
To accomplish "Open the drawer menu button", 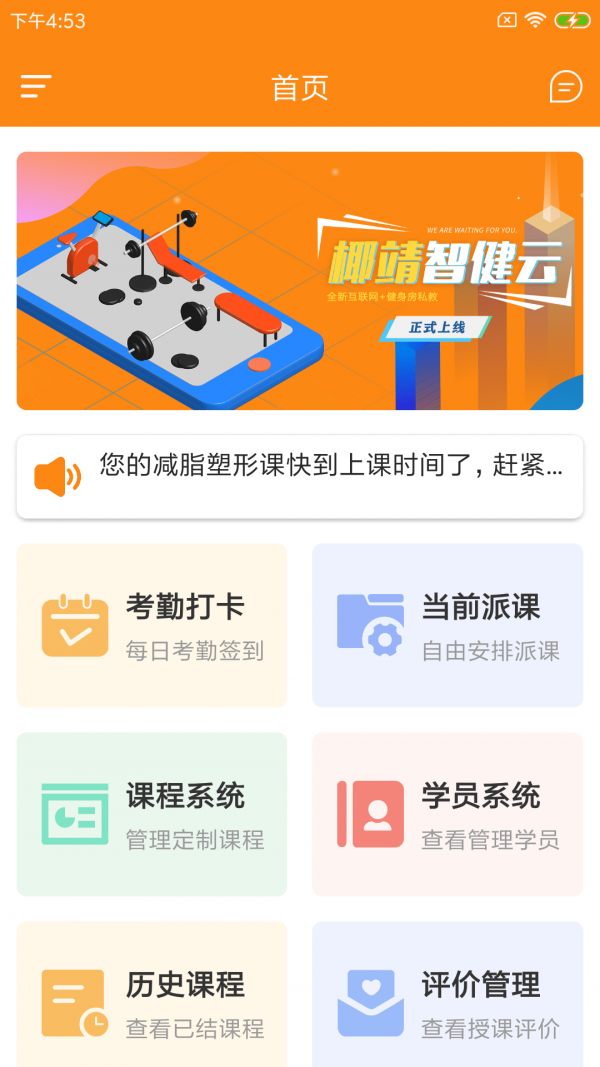I will 36,87.
